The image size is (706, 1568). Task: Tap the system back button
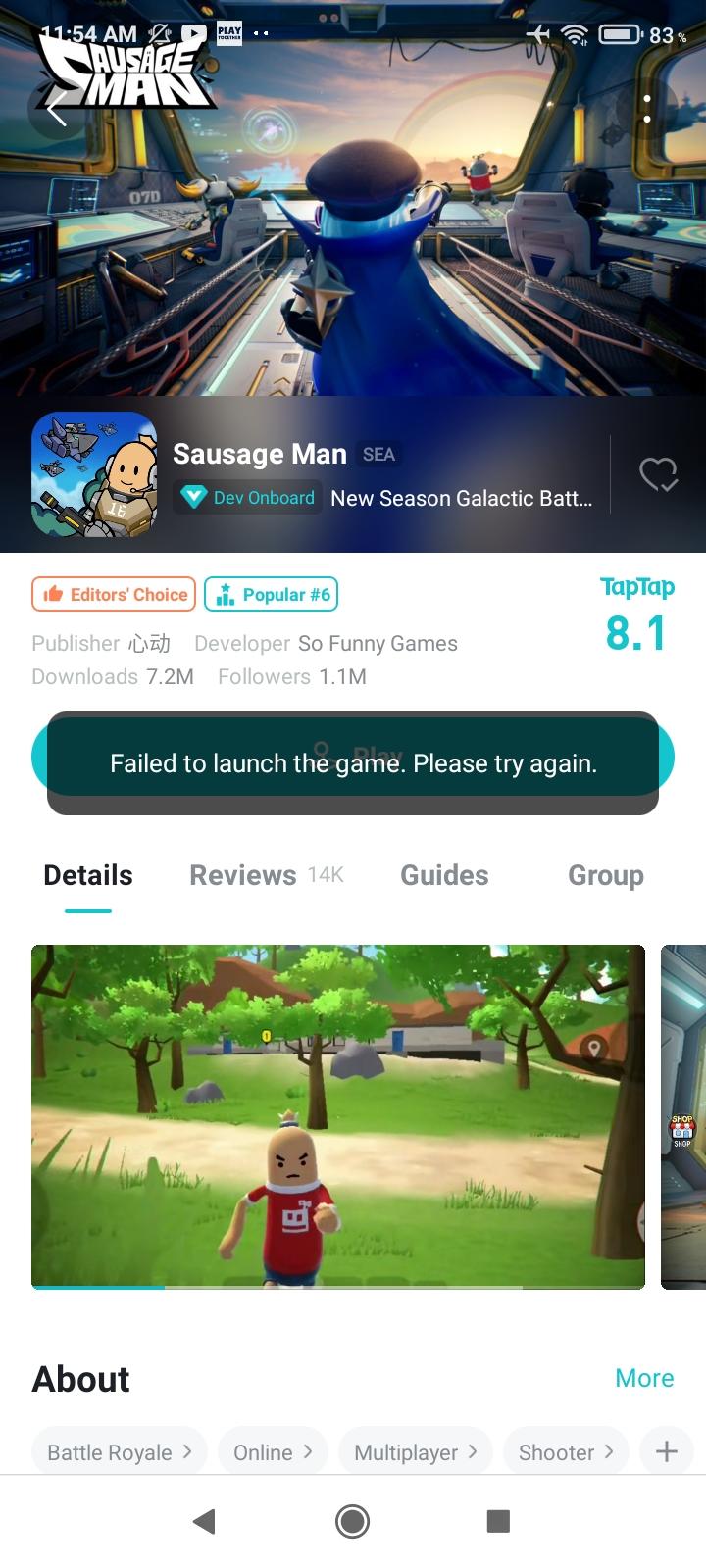204,1521
